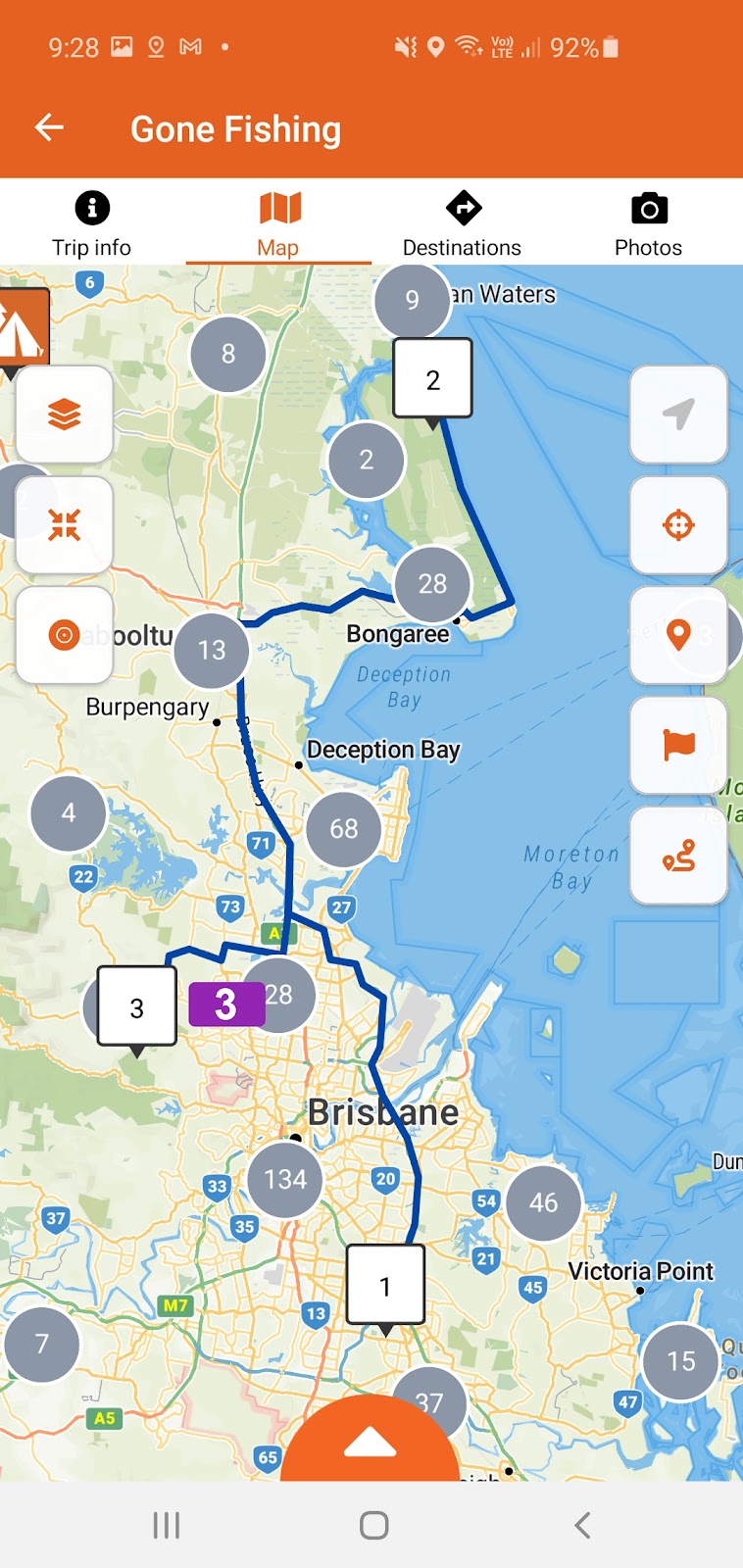Open the route waypoints button
743x1568 pixels.
(678, 856)
